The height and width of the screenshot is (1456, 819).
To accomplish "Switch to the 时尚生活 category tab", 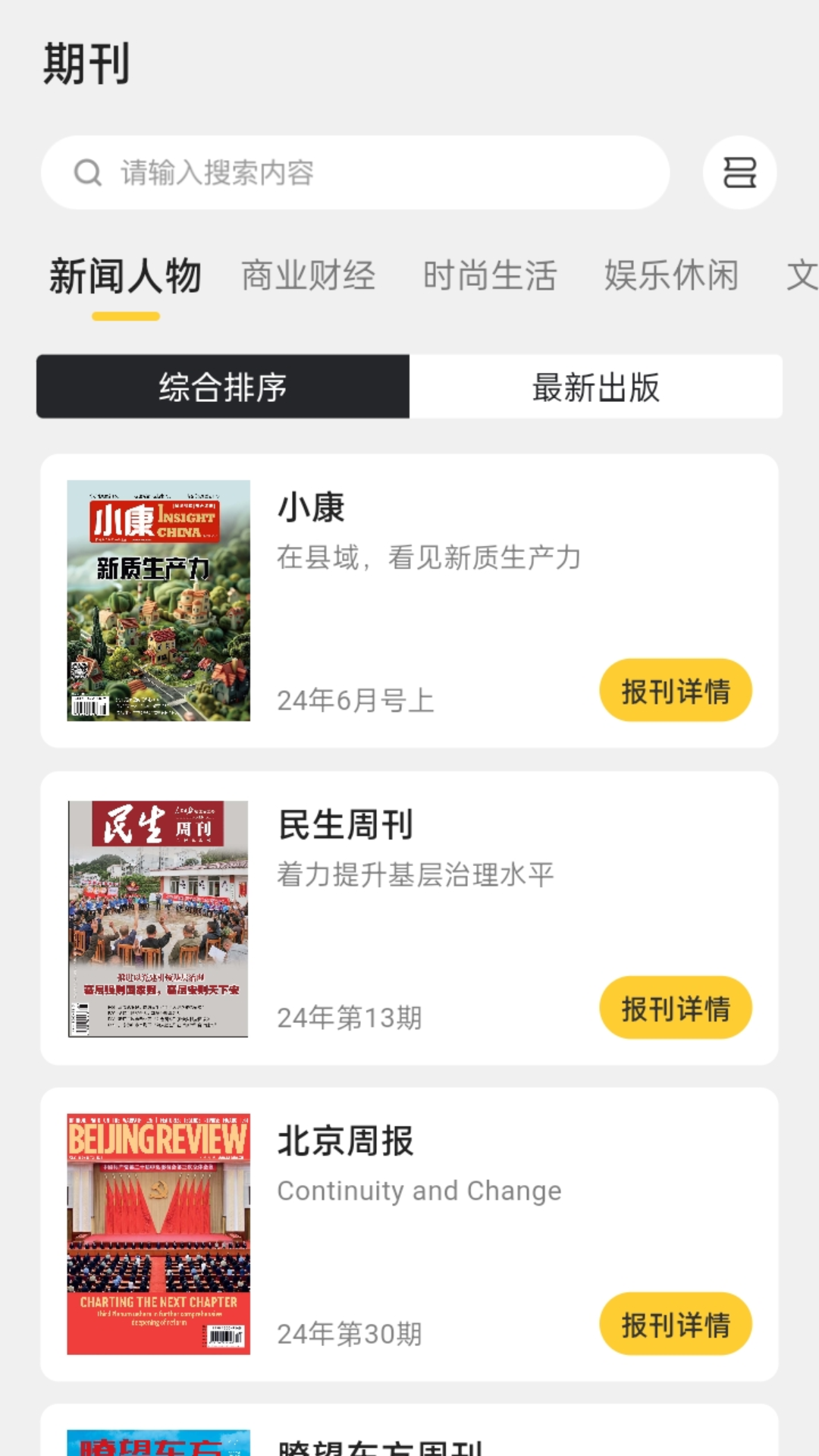I will pyautogui.click(x=490, y=276).
